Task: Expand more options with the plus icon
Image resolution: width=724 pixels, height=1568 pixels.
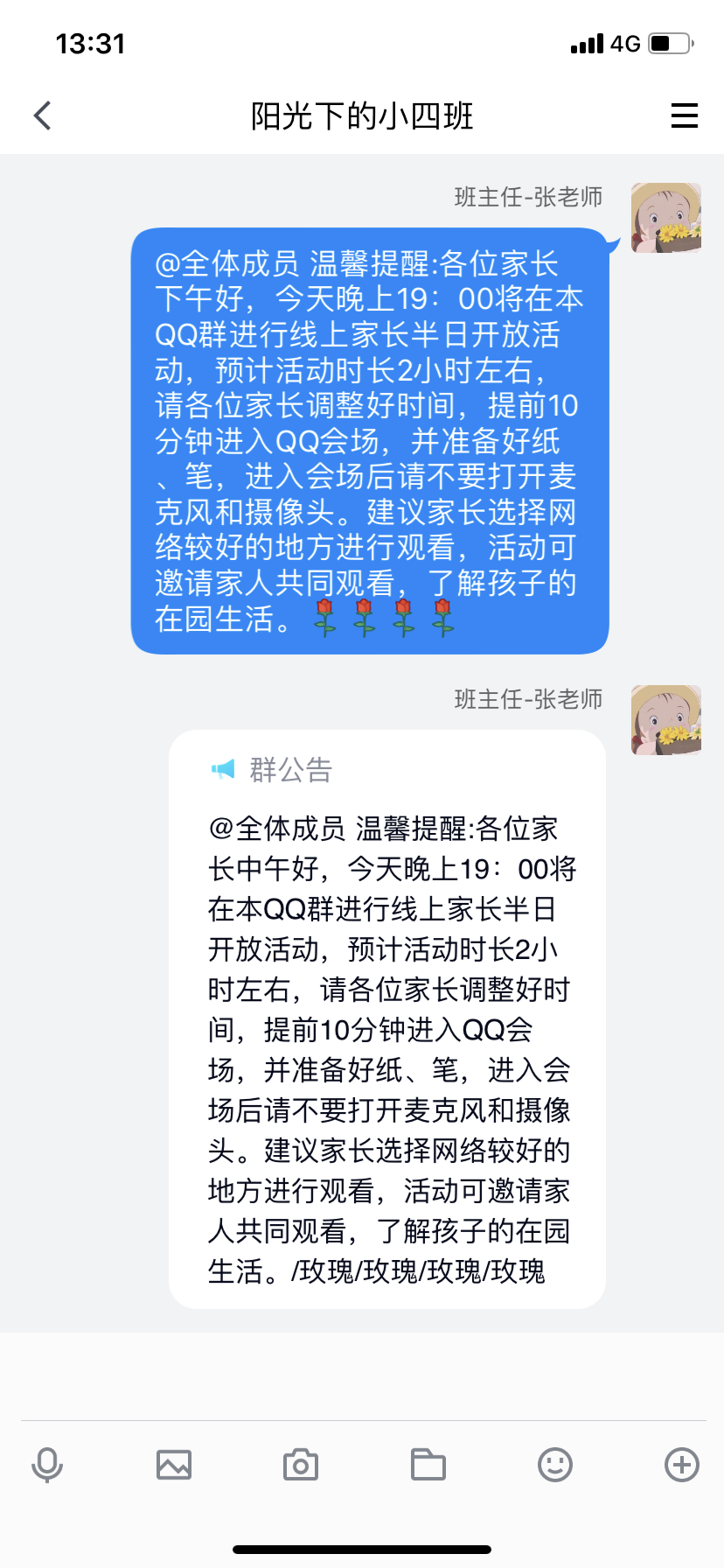Action: pos(682,1465)
